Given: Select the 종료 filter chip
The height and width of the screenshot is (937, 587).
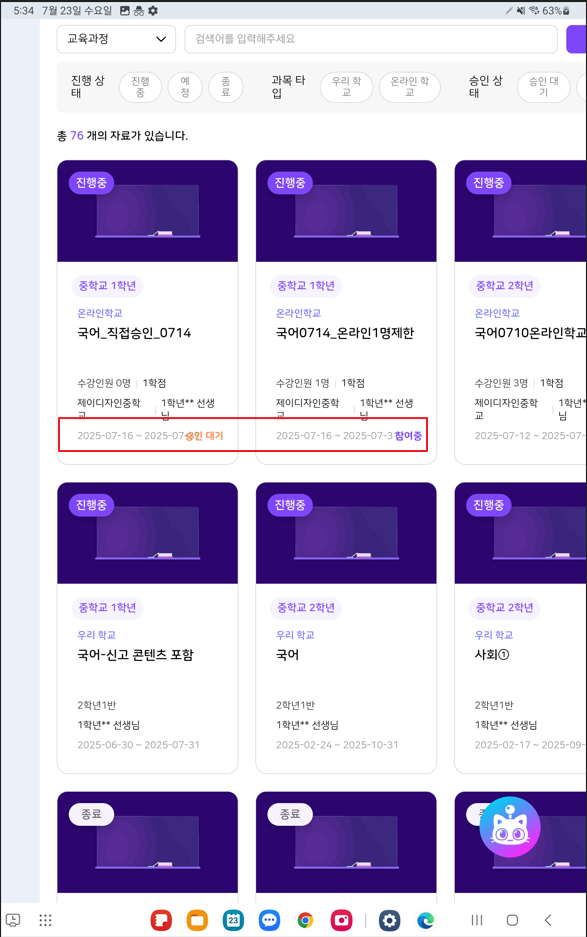Looking at the screenshot, I should coord(225,87).
